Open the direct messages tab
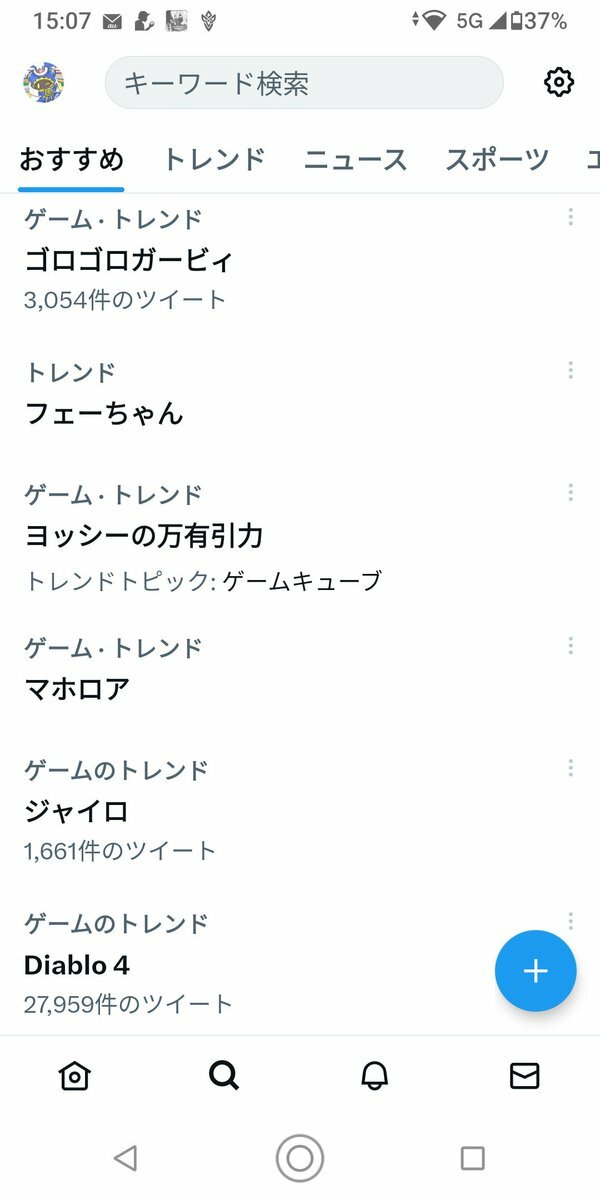This screenshot has height=1200, width=600. (524, 1075)
